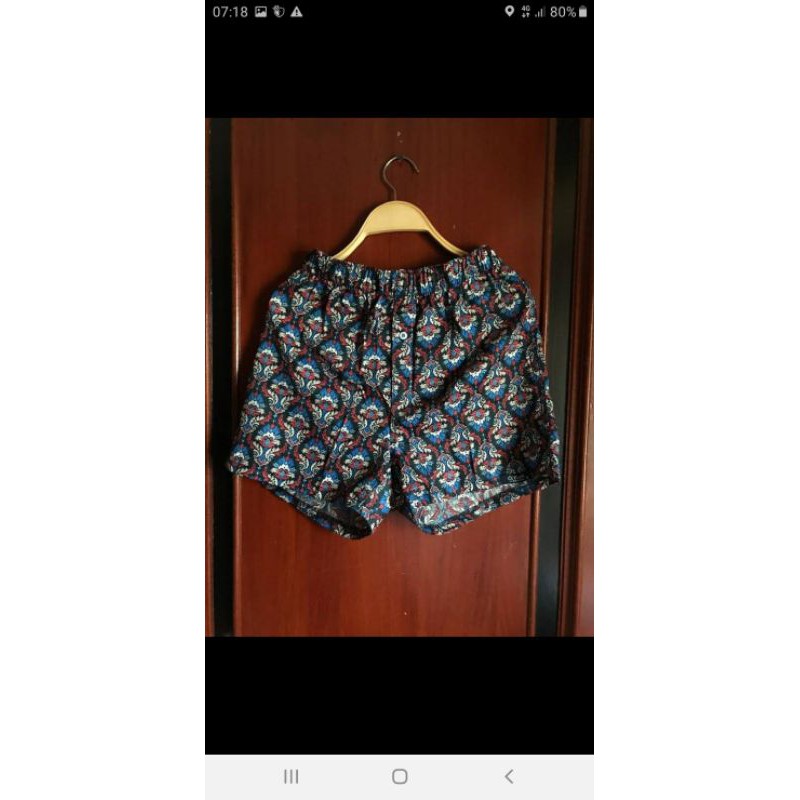
Task: Go back with the navigation bar arrow
Action: pyautogui.click(x=508, y=776)
